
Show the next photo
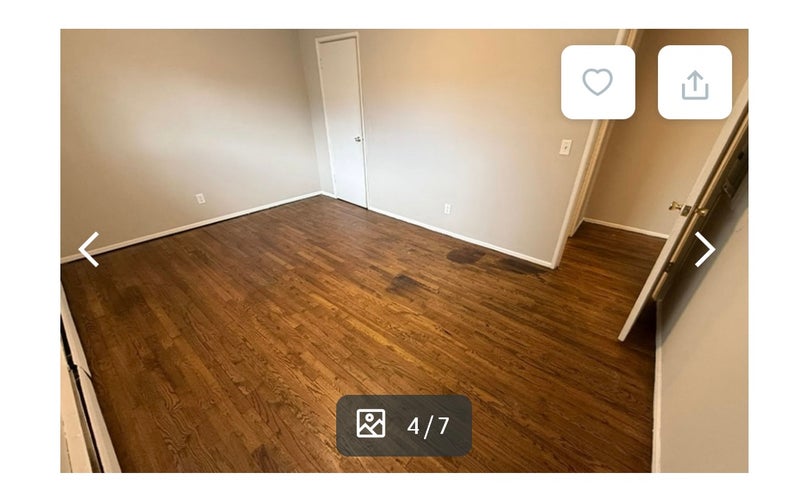click(x=705, y=250)
